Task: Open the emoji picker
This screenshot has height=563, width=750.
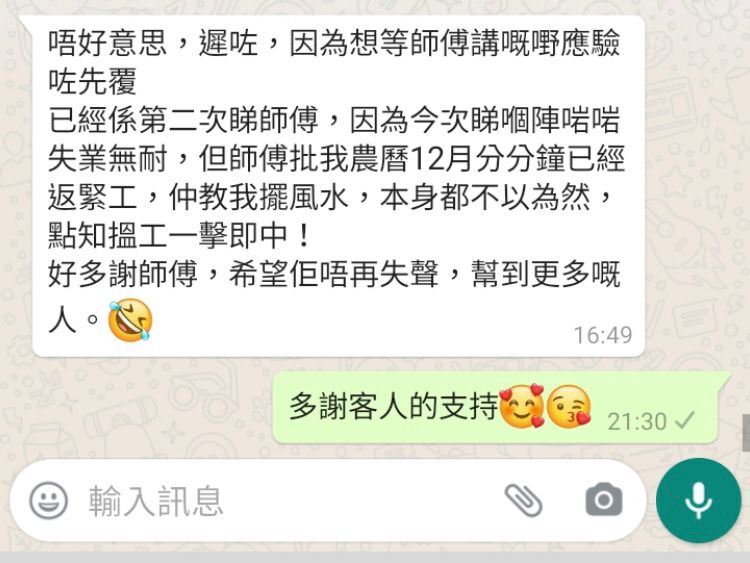Action: pyautogui.click(x=49, y=500)
